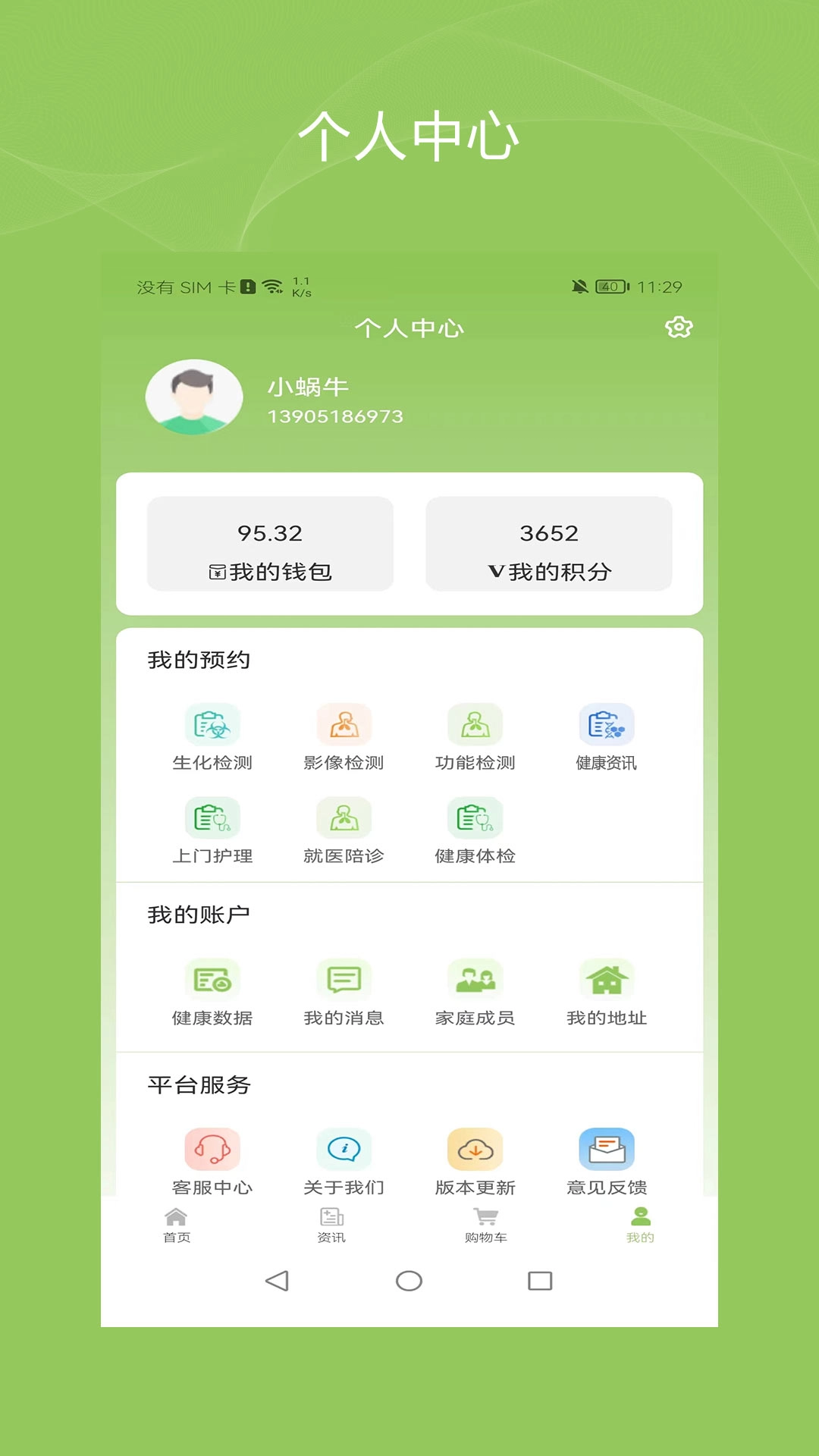The image size is (819, 1456).
Task: Open 我的钱包 showing balance 95.32
Action: point(271,543)
